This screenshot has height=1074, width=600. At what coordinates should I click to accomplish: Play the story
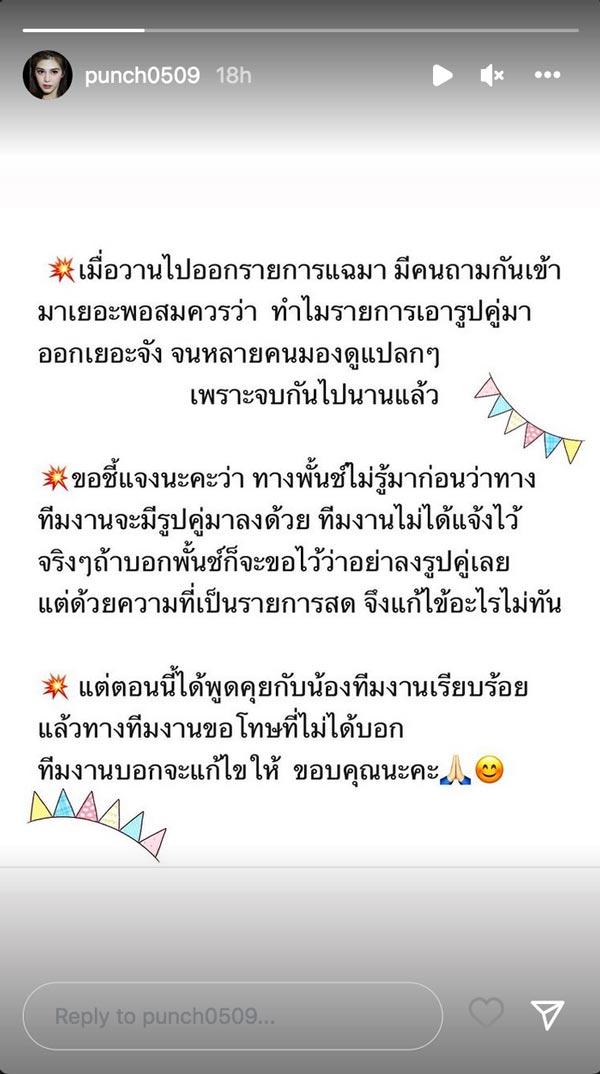(442, 75)
